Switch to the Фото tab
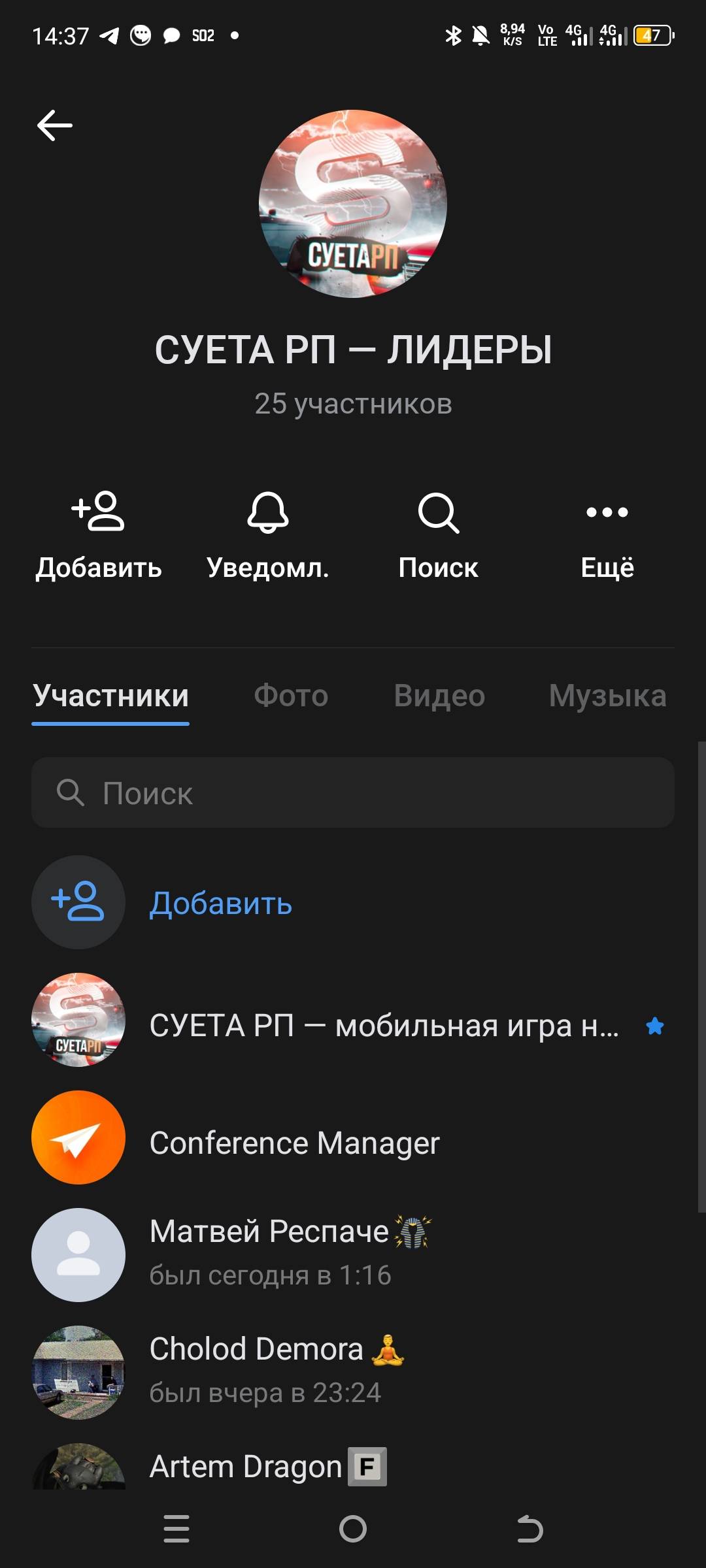The width and height of the screenshot is (706, 1568). point(291,696)
